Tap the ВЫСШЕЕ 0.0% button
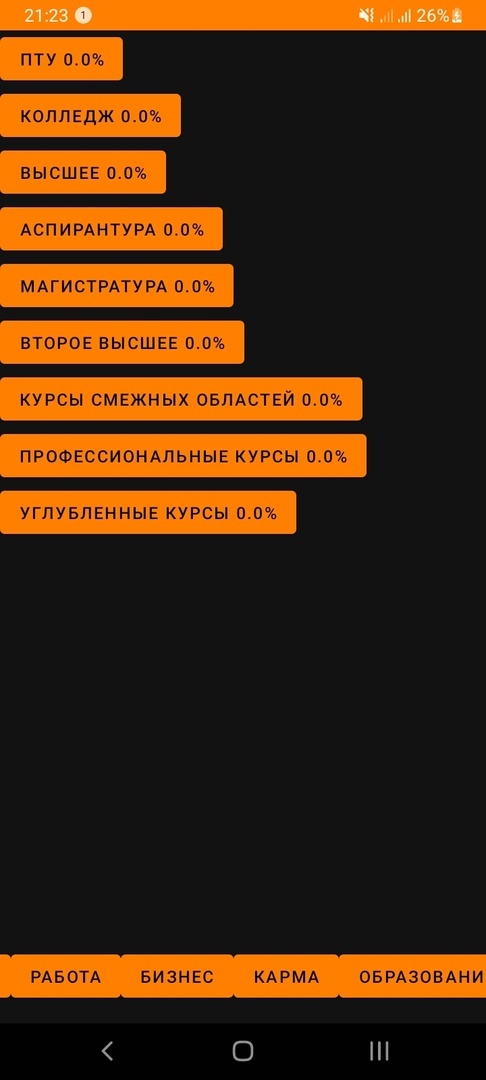Screen dimensions: 486x1080 pyautogui.click(x=83, y=172)
